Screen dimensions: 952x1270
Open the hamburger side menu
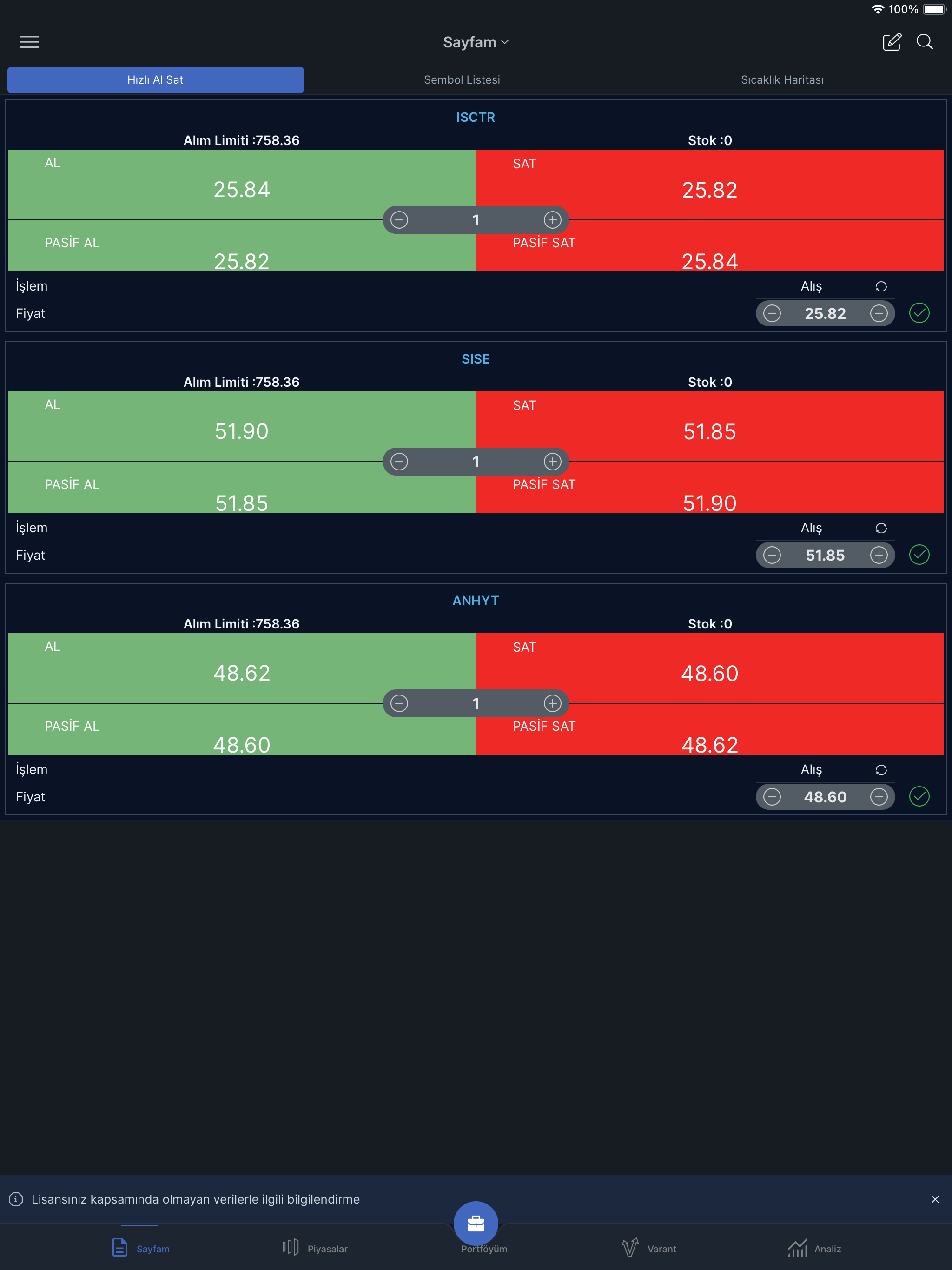pos(29,41)
